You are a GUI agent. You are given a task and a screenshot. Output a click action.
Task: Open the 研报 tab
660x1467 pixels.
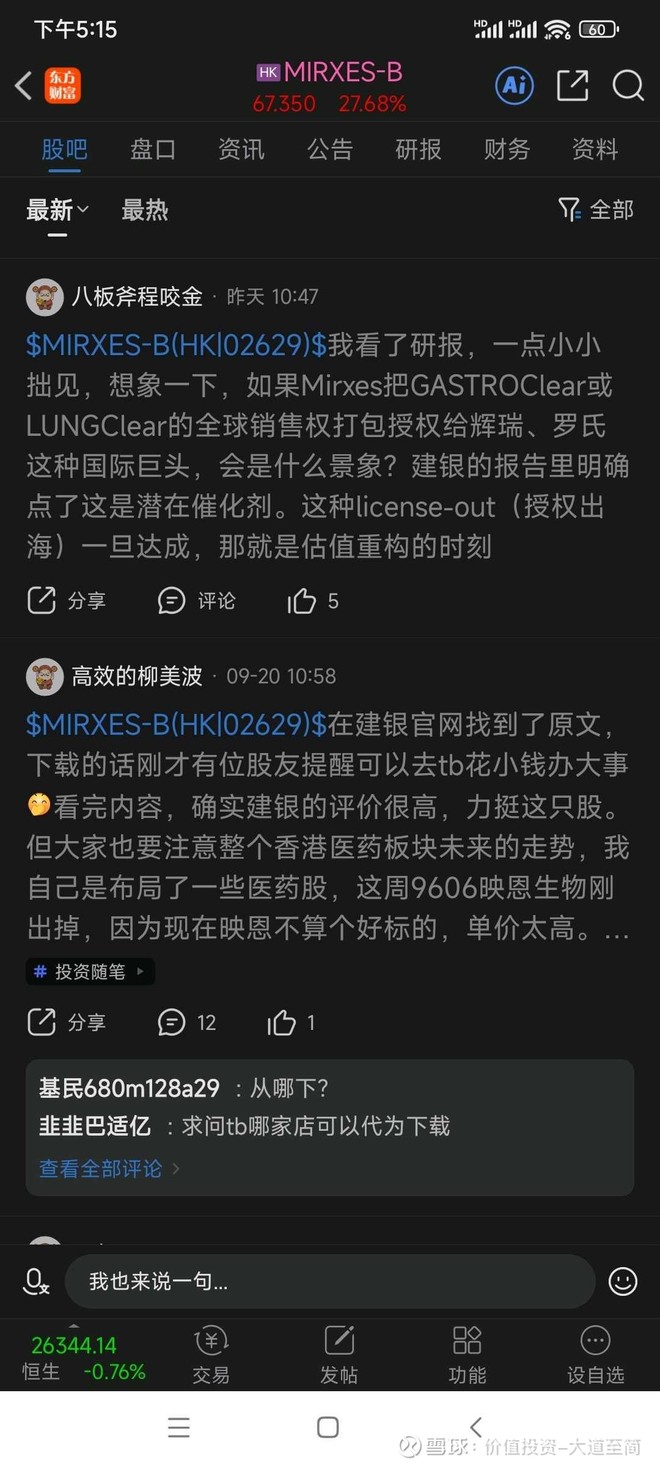click(x=418, y=150)
